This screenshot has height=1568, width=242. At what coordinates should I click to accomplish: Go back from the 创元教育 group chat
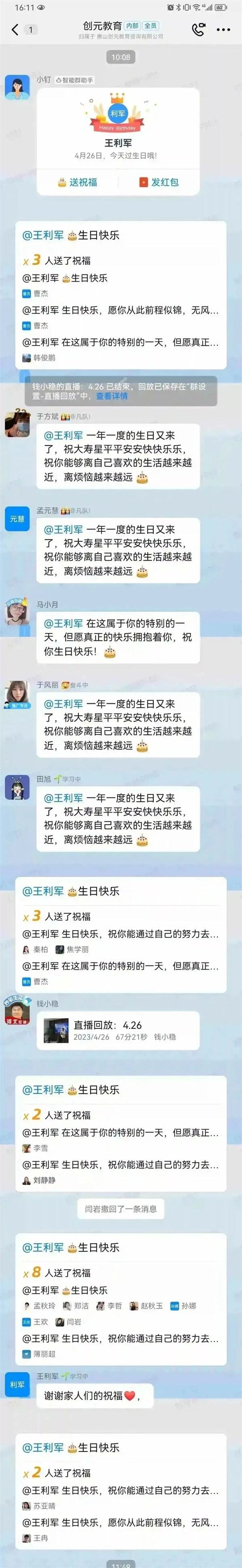click(x=15, y=29)
